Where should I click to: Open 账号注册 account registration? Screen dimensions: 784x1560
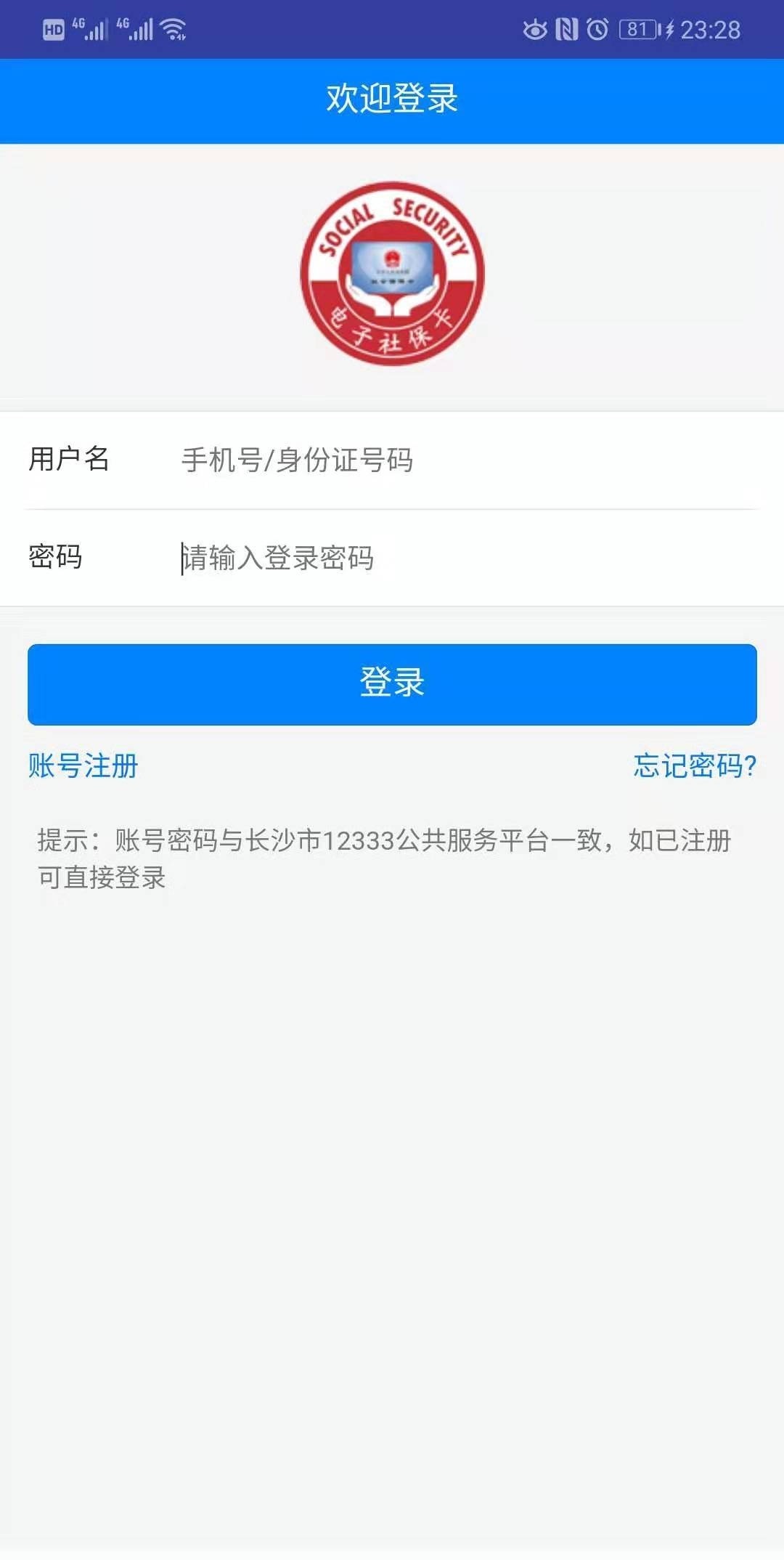pyautogui.click(x=82, y=768)
